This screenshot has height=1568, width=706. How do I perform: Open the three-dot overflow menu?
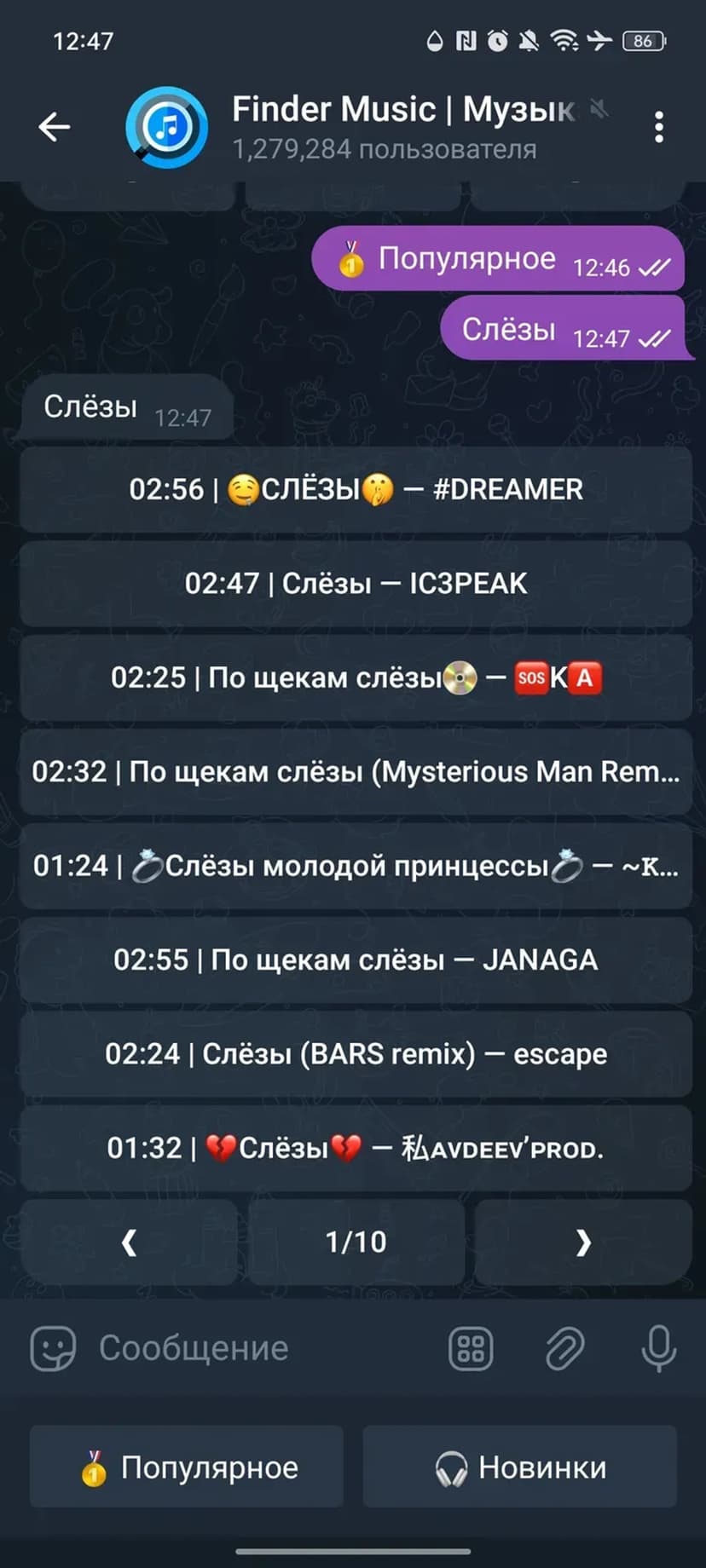pyautogui.click(x=658, y=127)
